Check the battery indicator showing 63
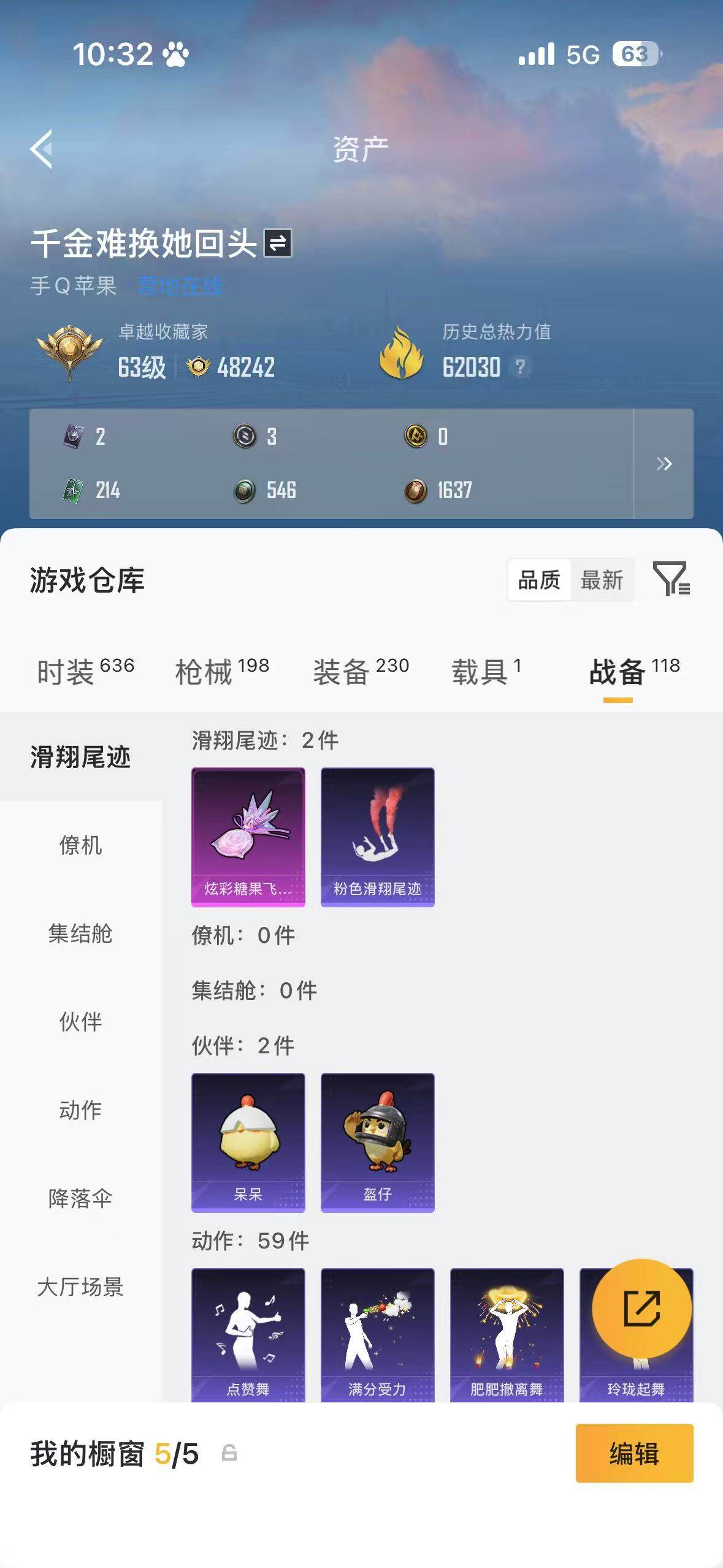723x1568 pixels. coord(635,55)
